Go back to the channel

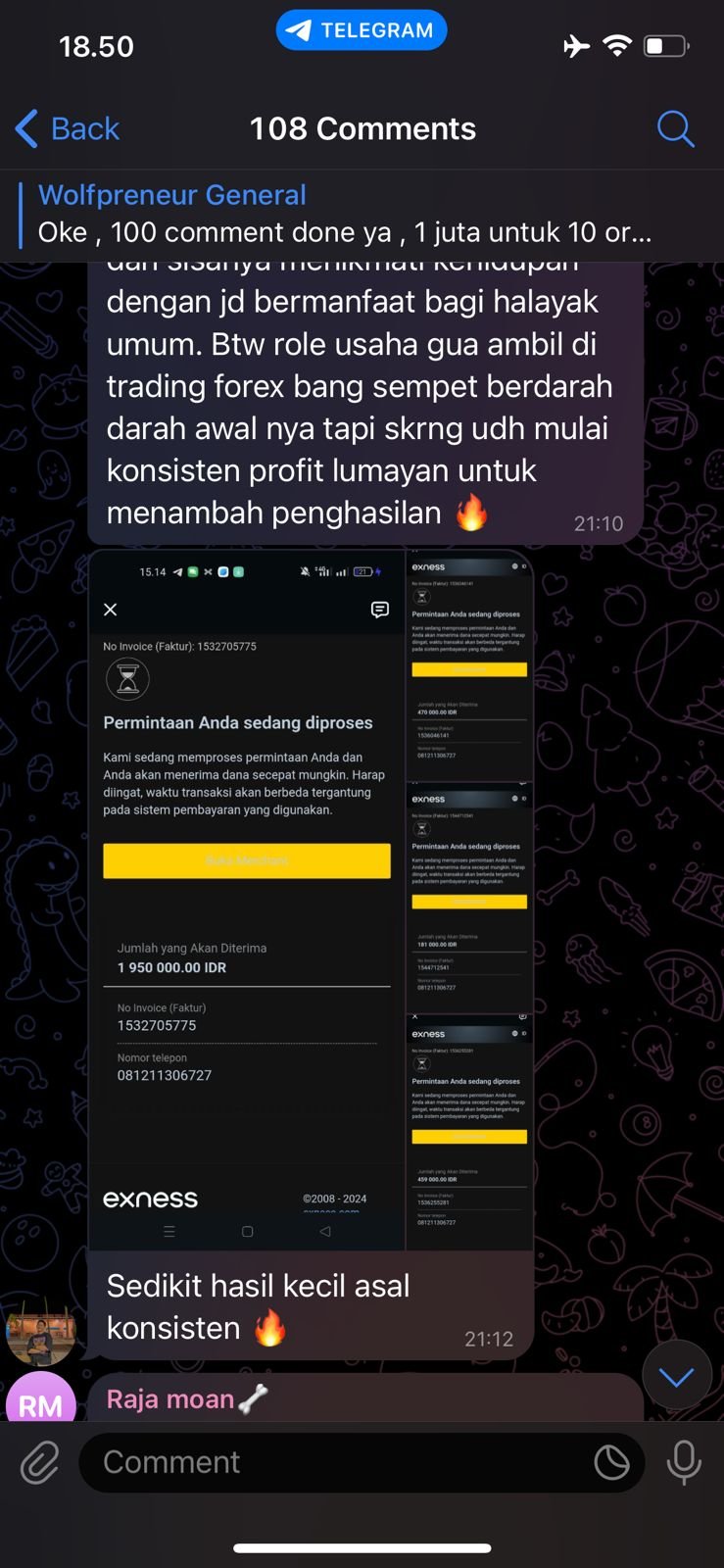[x=67, y=128]
